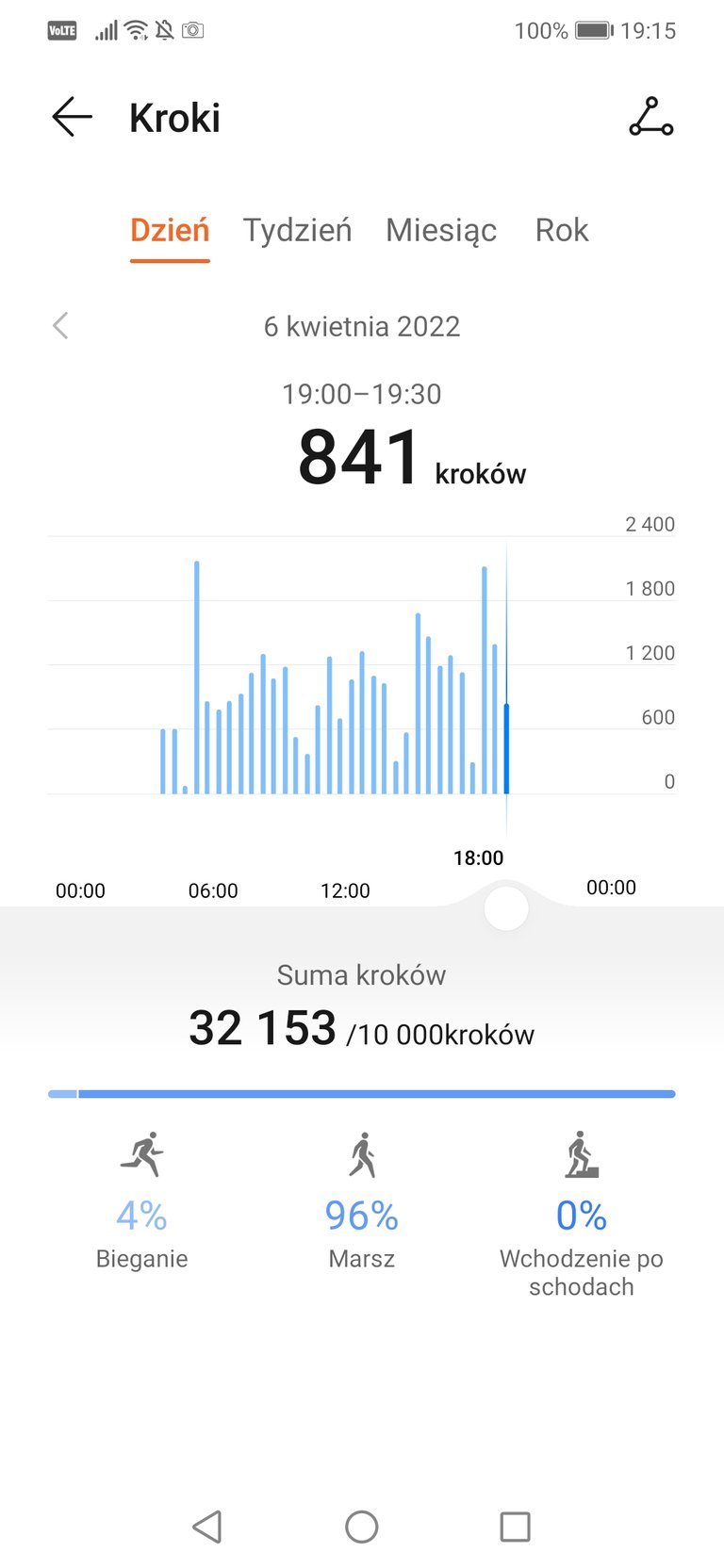The width and height of the screenshot is (724, 1568).
Task: Switch to the Tydzień tab
Action: click(297, 231)
